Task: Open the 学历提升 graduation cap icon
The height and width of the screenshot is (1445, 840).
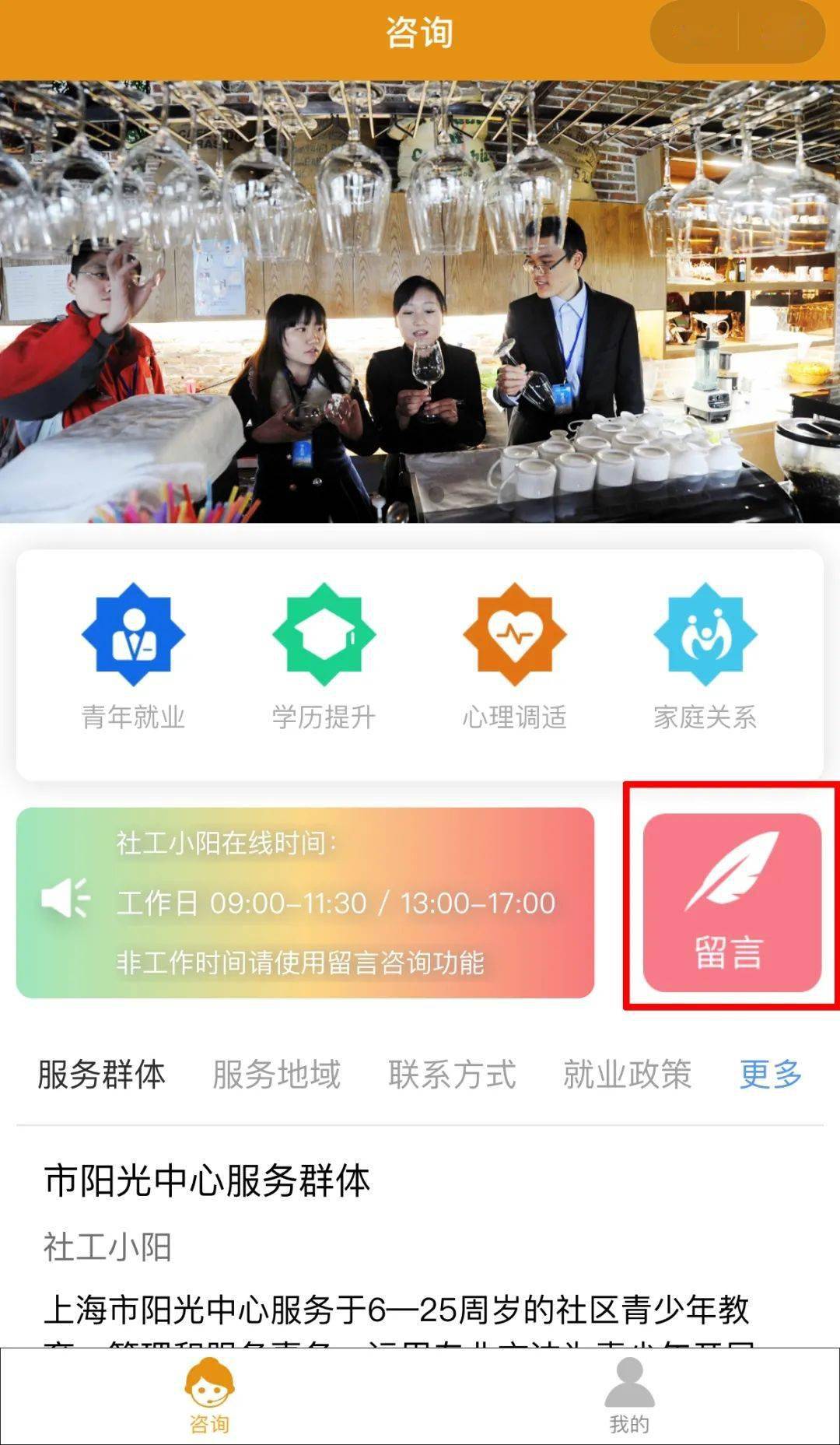Action: [323, 634]
